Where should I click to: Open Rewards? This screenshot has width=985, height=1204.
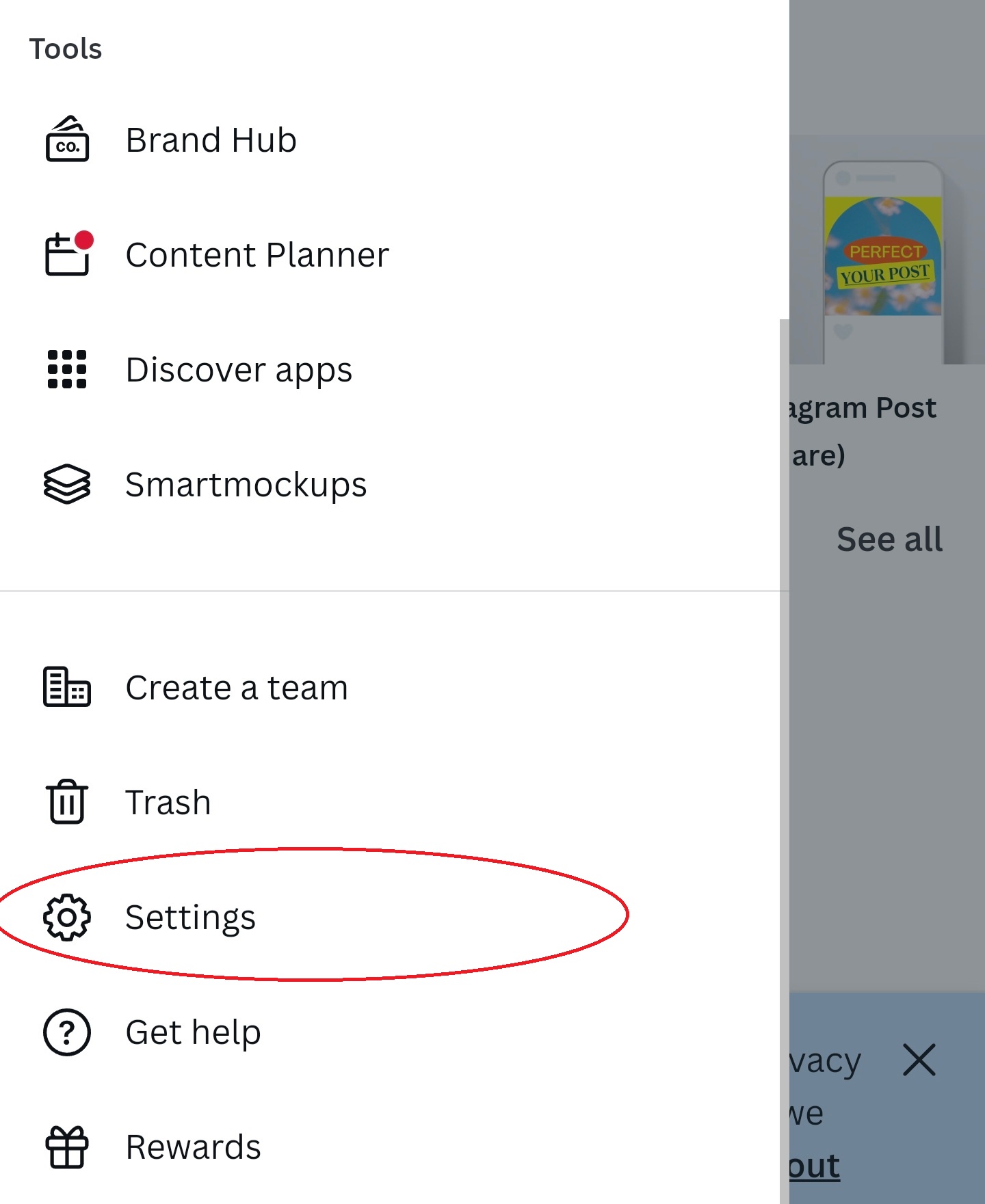pyautogui.click(x=193, y=1147)
